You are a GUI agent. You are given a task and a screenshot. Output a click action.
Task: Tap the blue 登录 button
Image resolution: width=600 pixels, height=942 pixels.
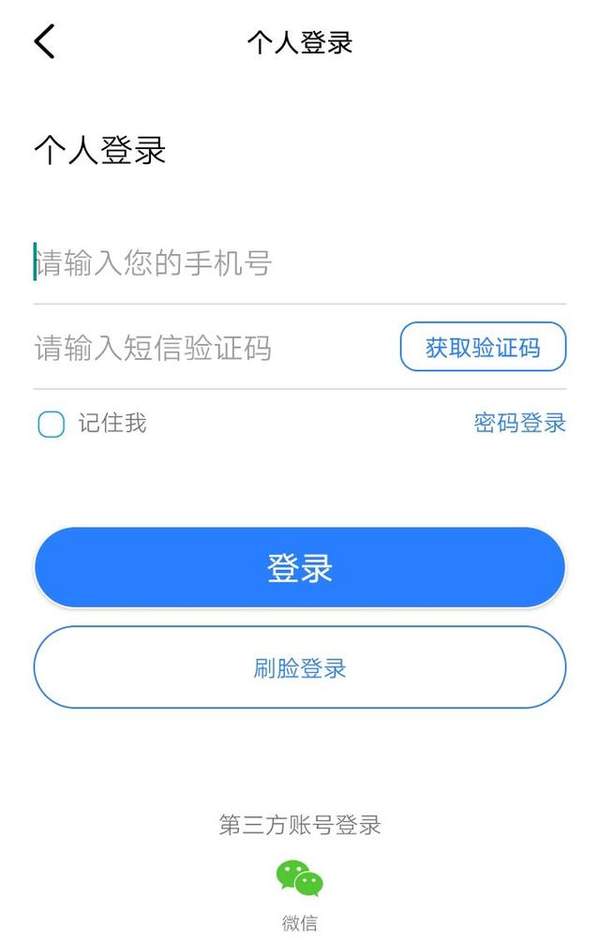pos(300,568)
